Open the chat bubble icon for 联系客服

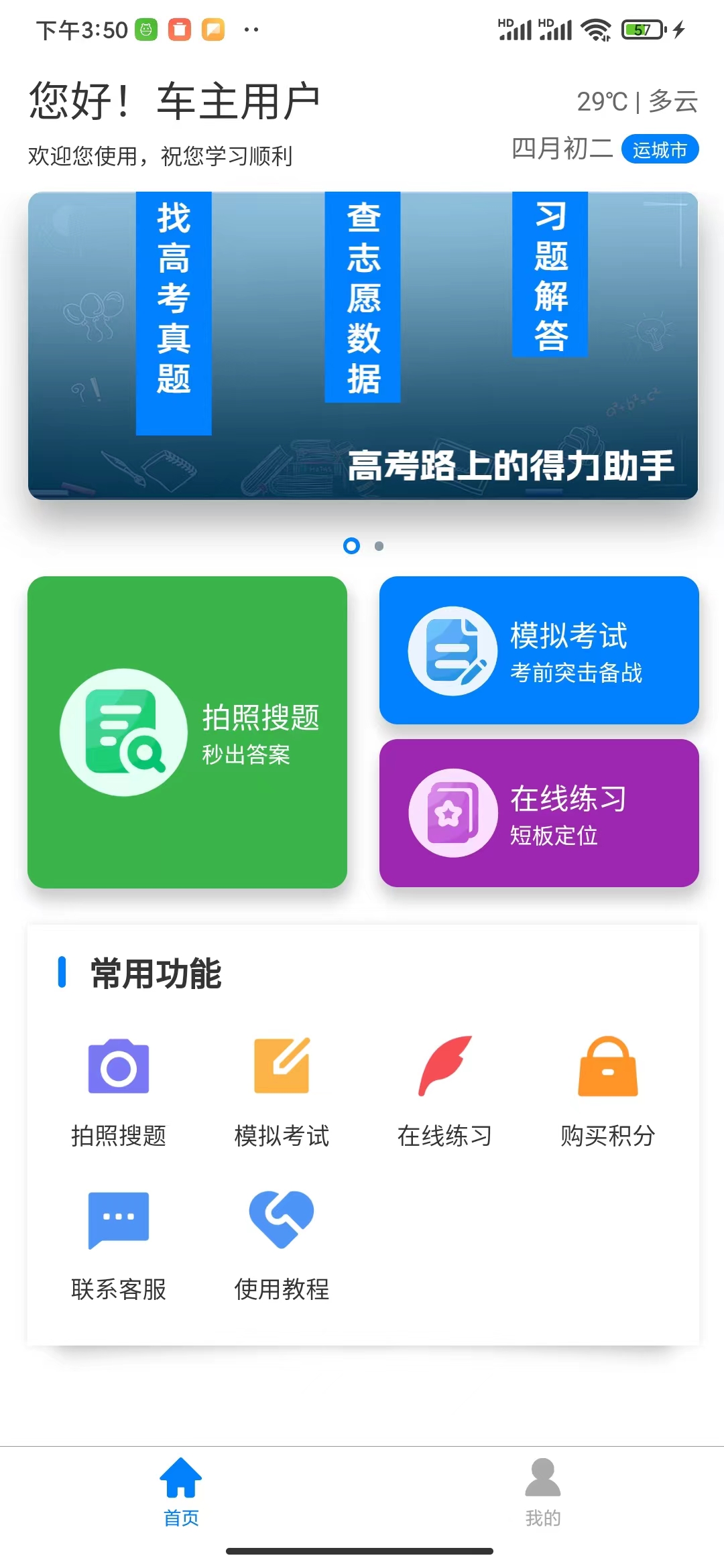click(x=119, y=1220)
